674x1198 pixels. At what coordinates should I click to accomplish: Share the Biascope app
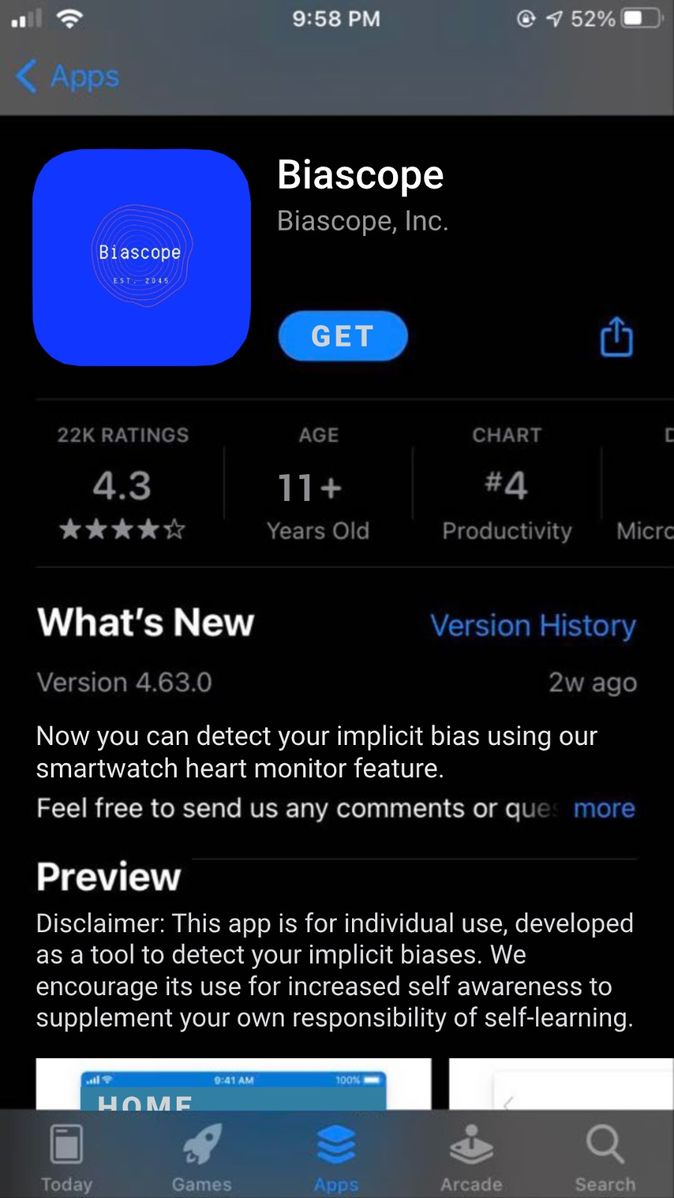[616, 337]
